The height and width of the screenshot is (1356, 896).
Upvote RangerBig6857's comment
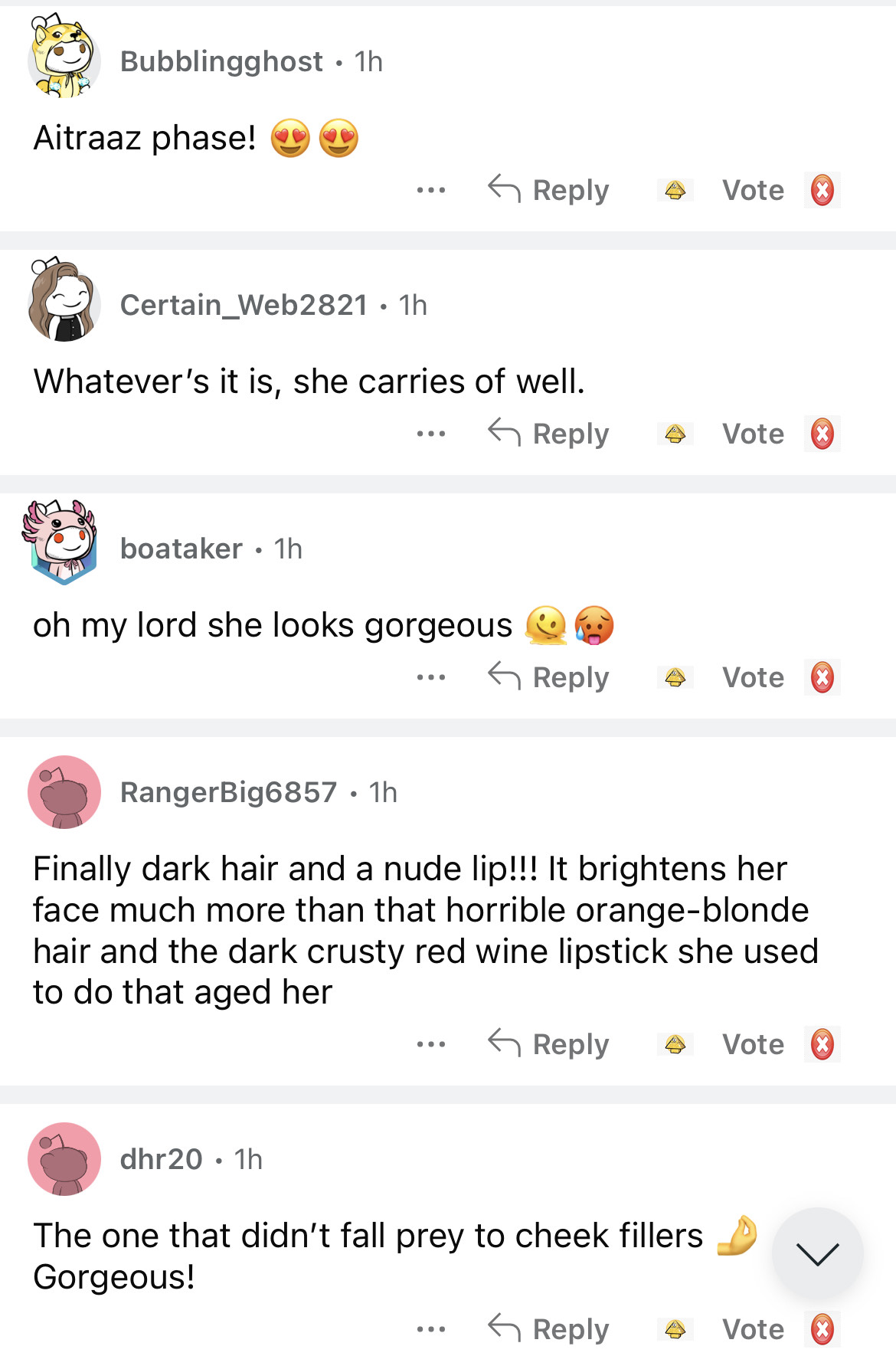[x=675, y=1044]
